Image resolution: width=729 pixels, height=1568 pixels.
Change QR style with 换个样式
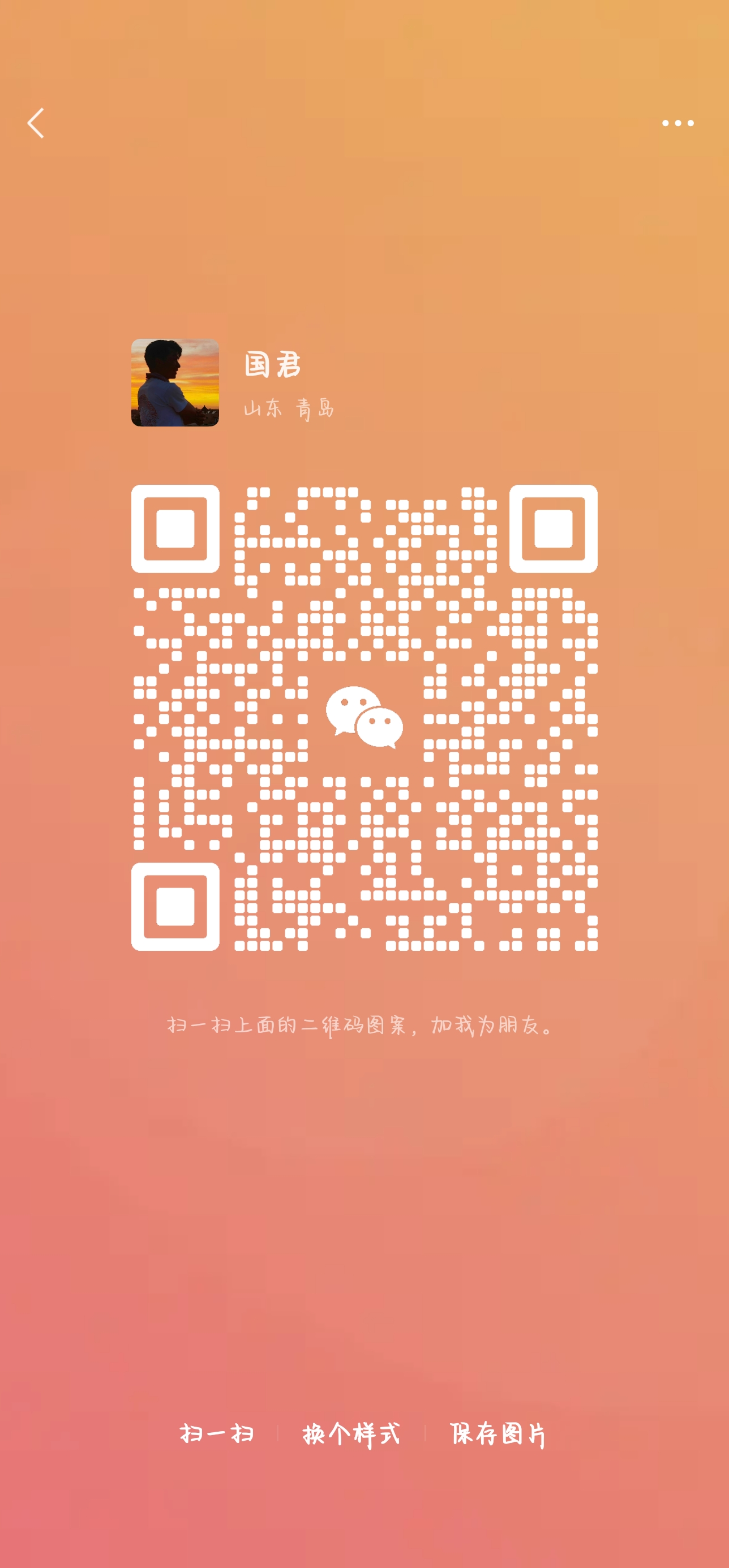[351, 1434]
